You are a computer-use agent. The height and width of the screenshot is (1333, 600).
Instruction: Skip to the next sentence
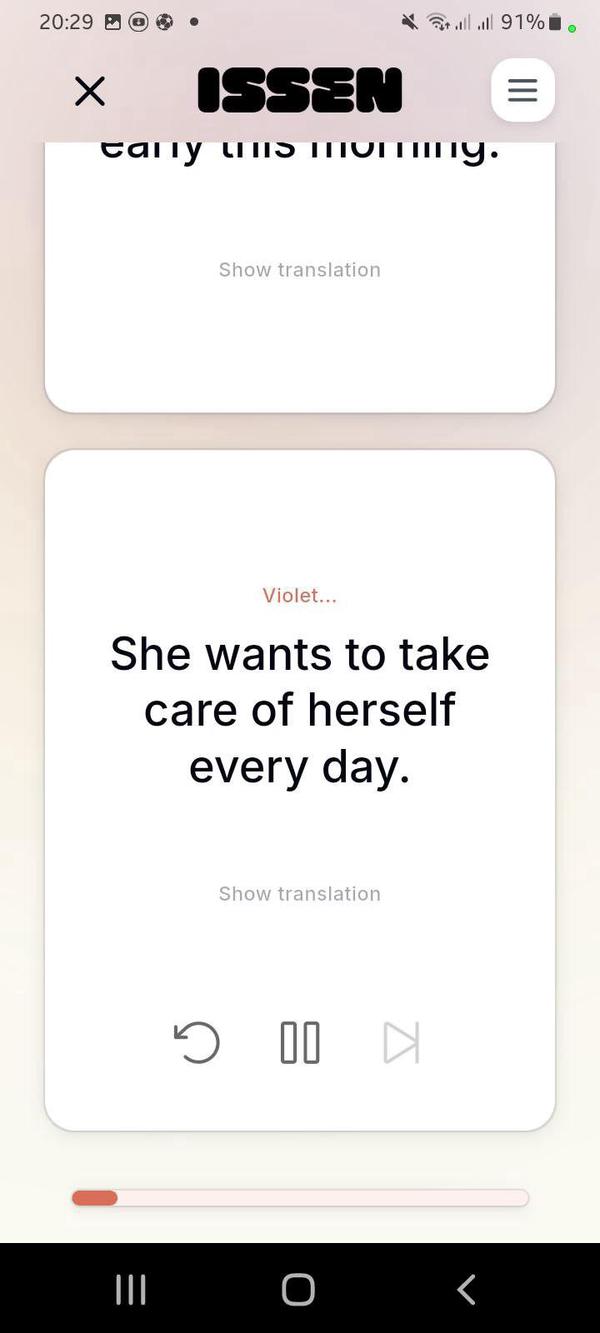pyautogui.click(x=401, y=1042)
